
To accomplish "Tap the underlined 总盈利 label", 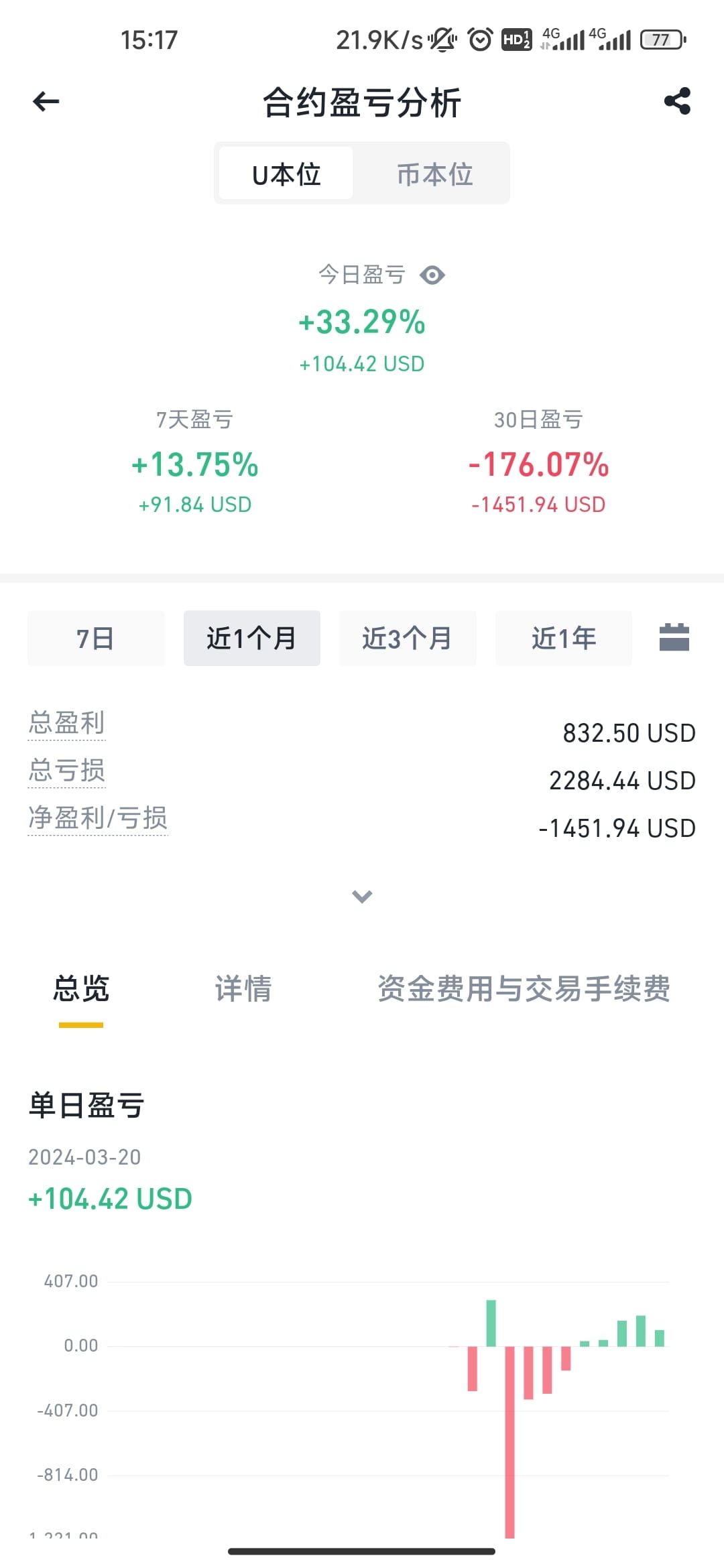I will tap(66, 722).
